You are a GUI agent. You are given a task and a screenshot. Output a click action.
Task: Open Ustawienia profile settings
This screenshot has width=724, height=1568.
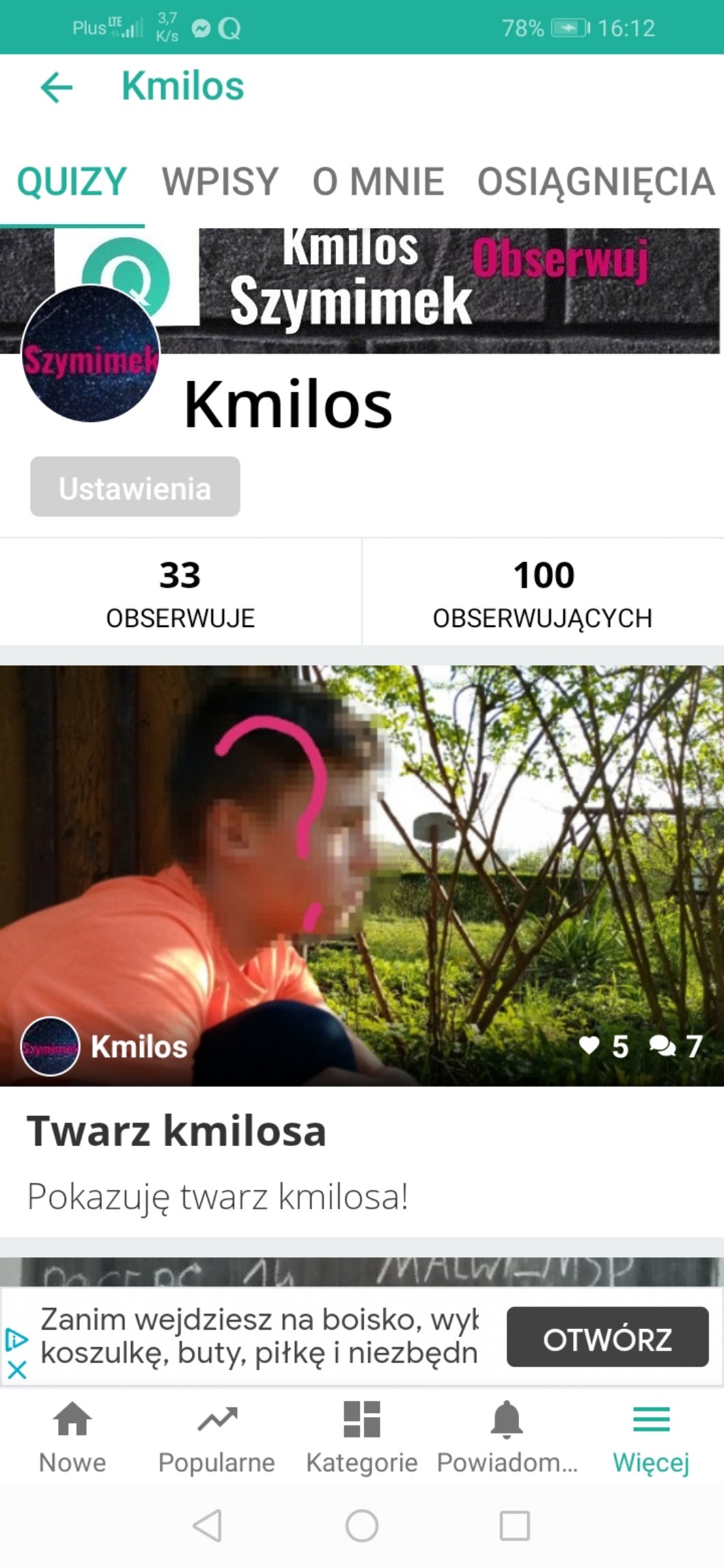pyautogui.click(x=135, y=487)
